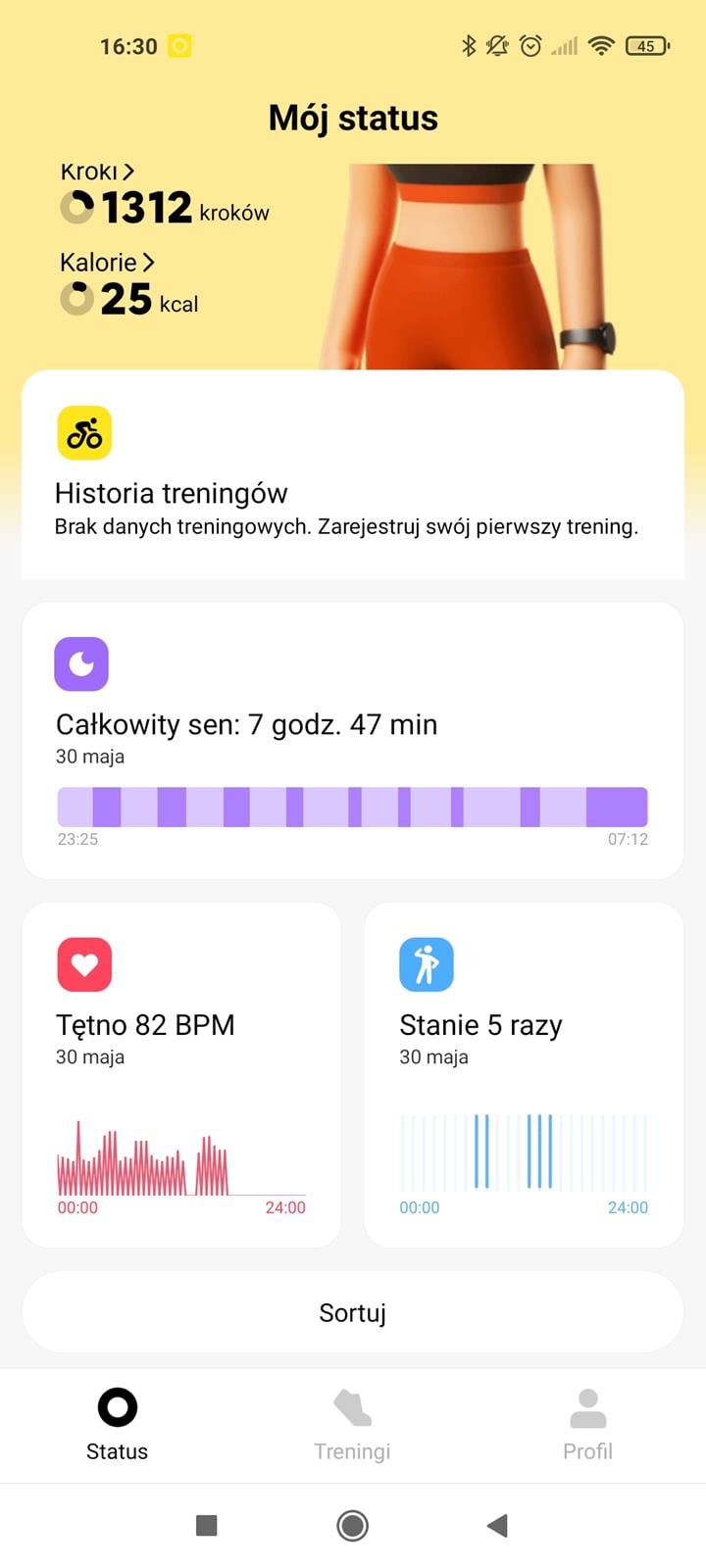This screenshot has height=1568, width=706.
Task: Tap the Sortuj button
Action: click(x=352, y=1312)
